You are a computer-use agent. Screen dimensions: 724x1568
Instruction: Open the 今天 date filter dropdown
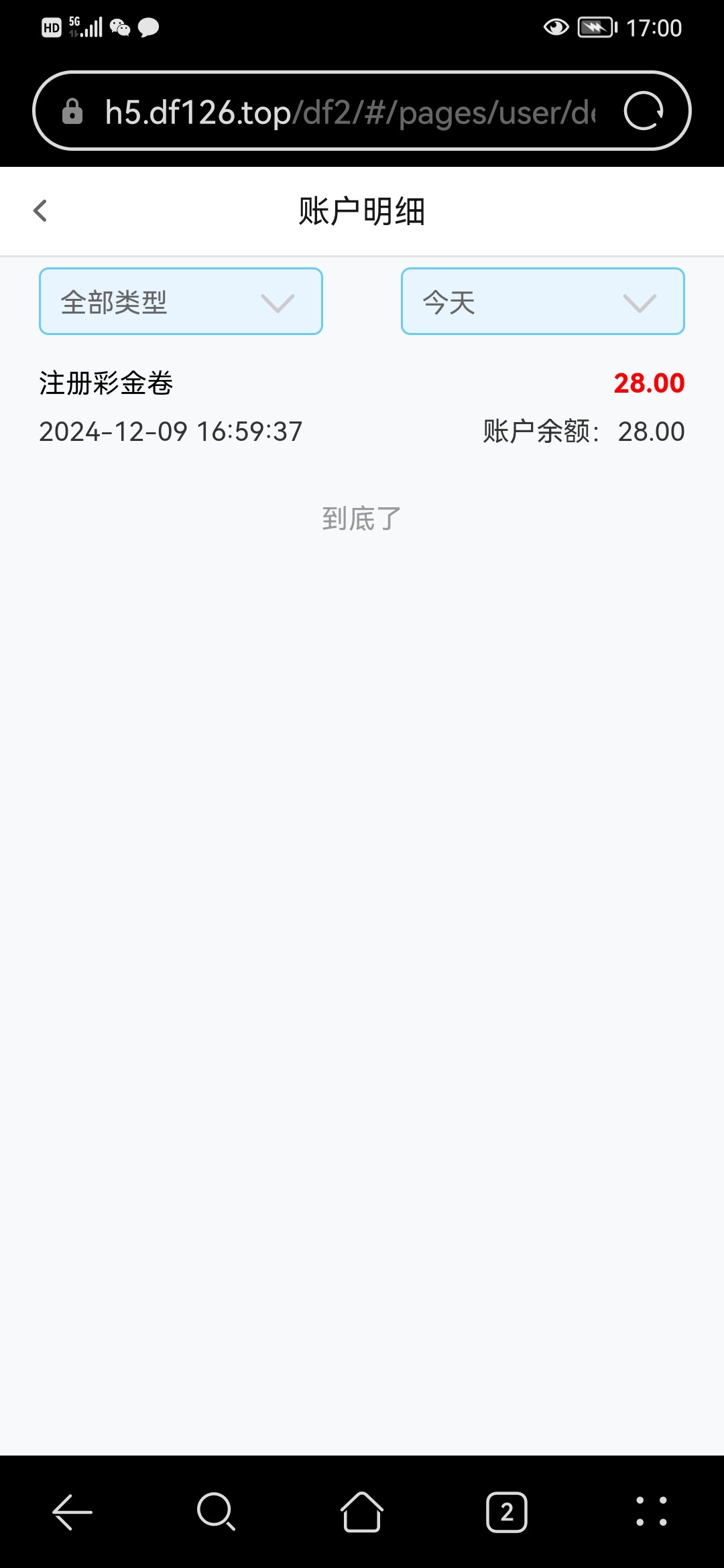pos(543,302)
